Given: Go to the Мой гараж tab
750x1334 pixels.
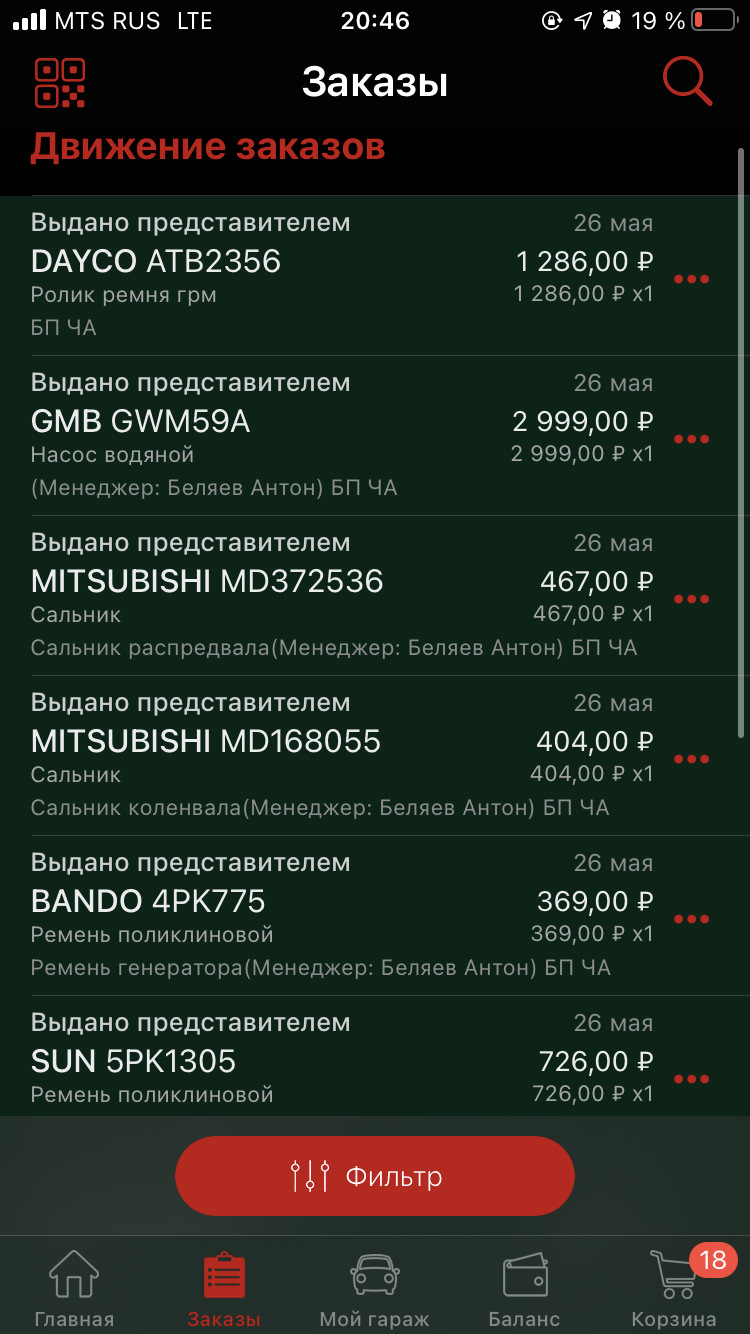Looking at the screenshot, I should [374, 1288].
